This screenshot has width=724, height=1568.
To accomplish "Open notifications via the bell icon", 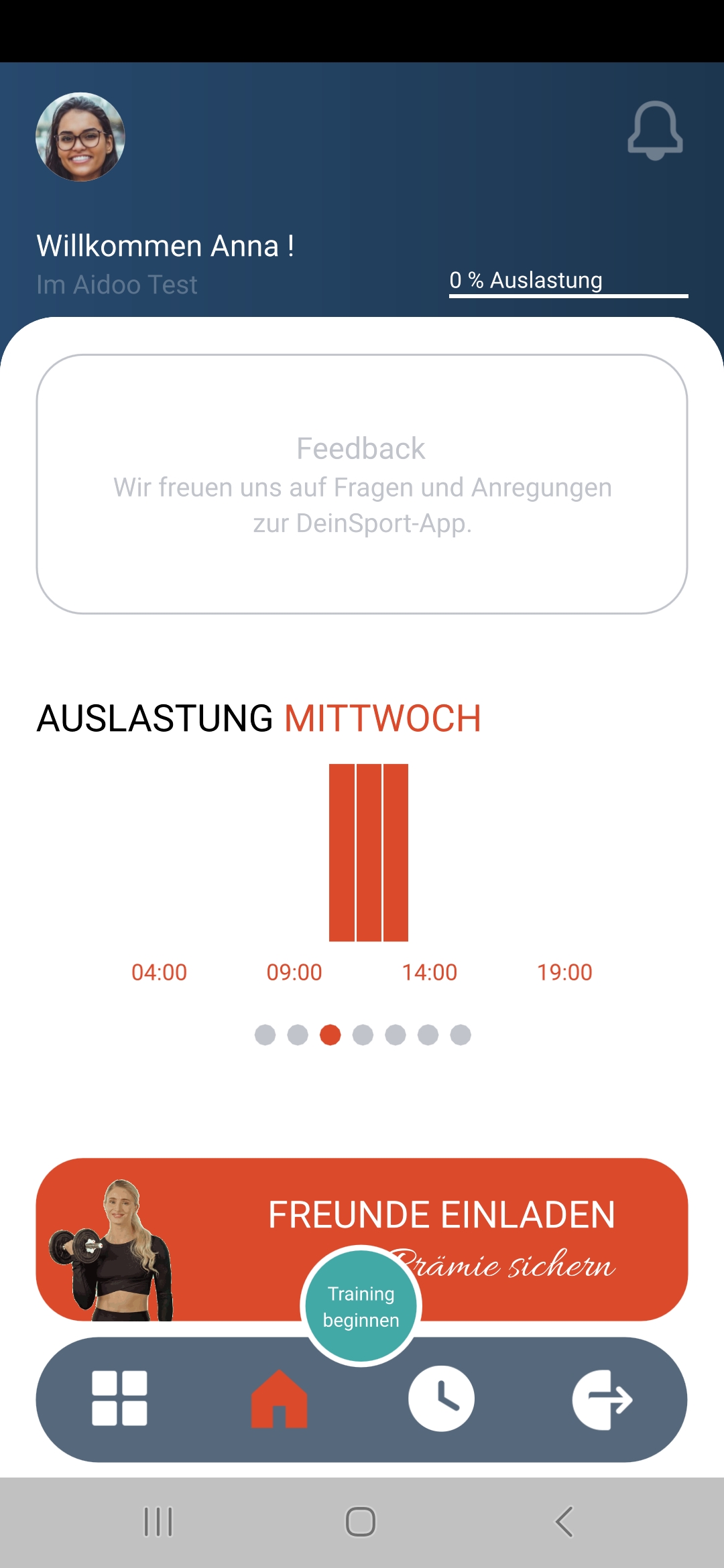I will pos(654,131).
